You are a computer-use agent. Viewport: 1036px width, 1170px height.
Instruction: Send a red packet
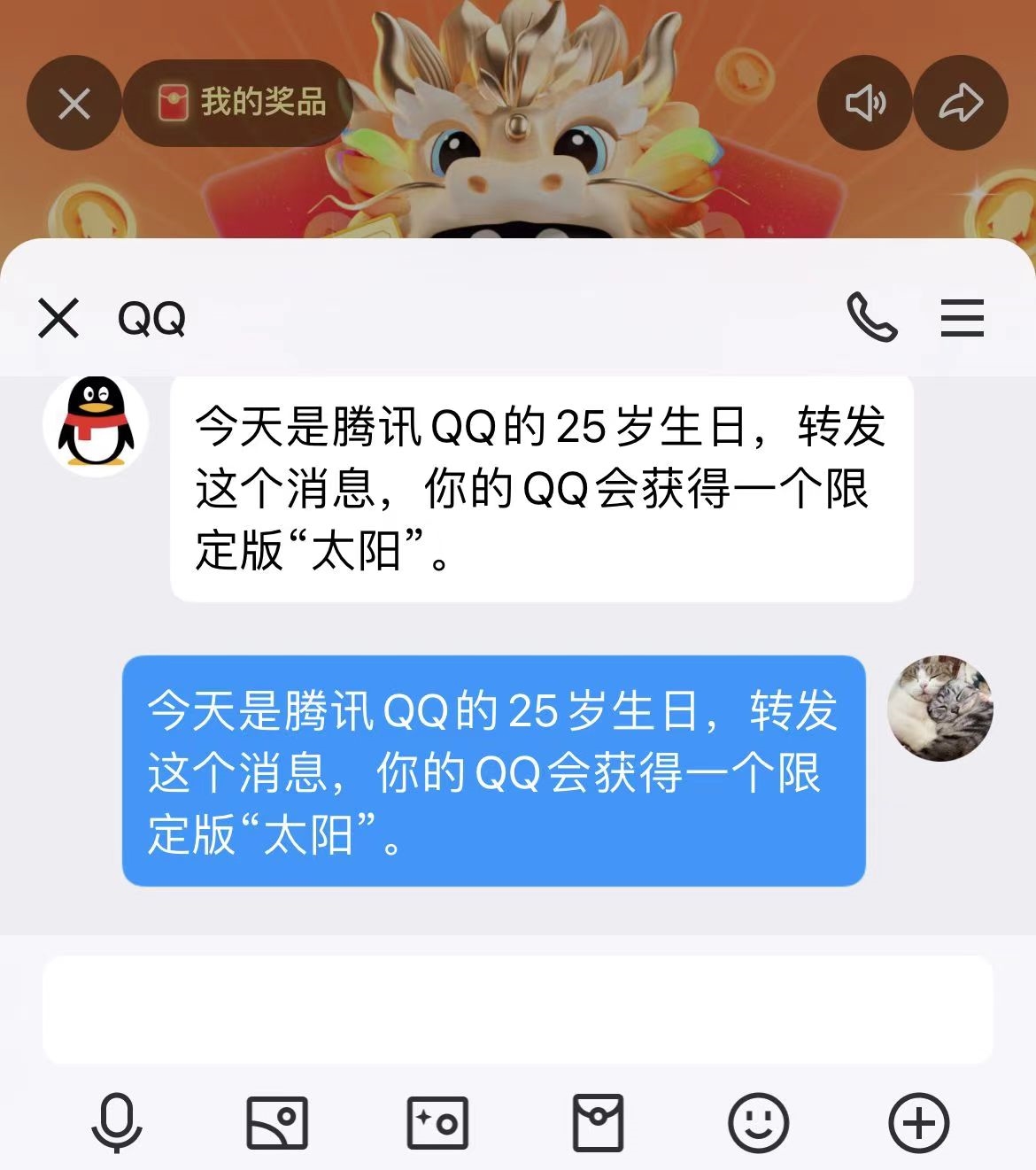point(598,1123)
